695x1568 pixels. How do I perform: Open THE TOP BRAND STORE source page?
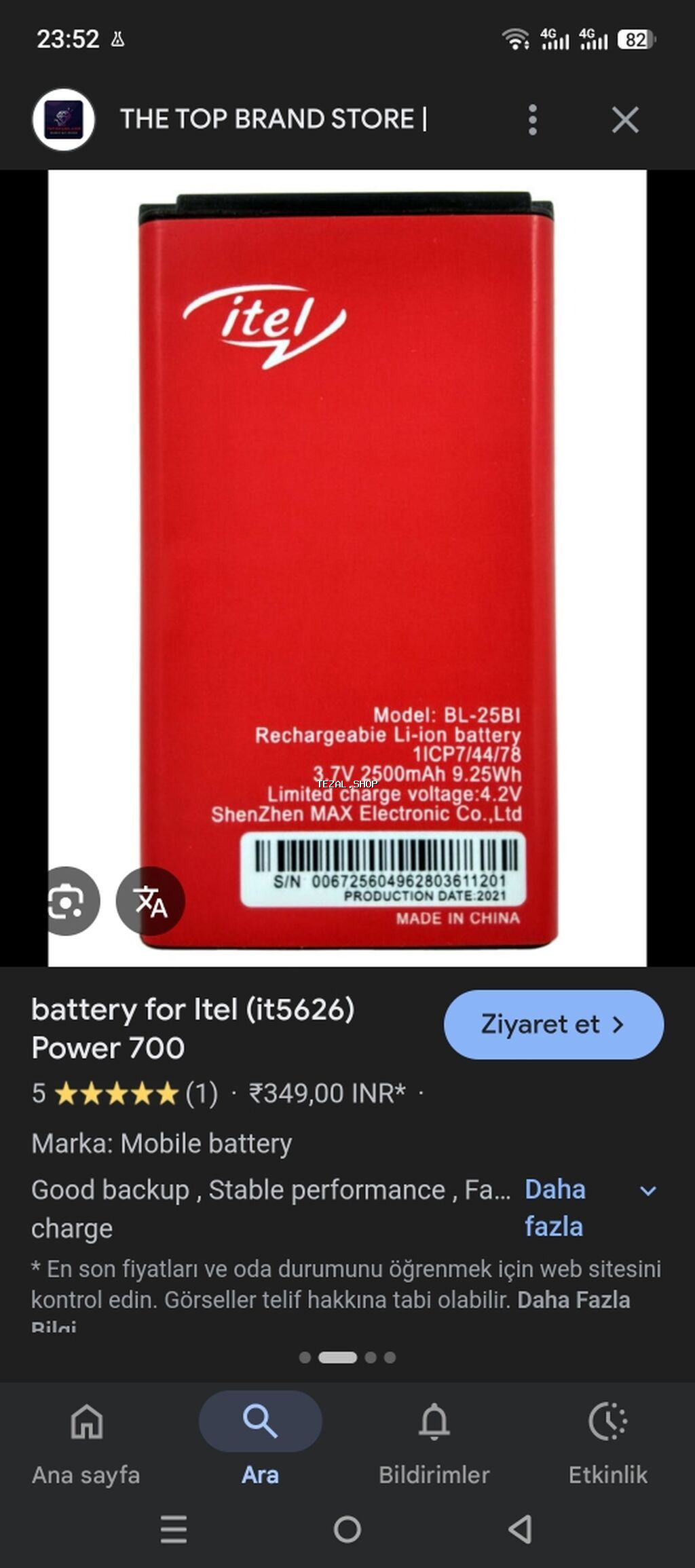point(273,119)
